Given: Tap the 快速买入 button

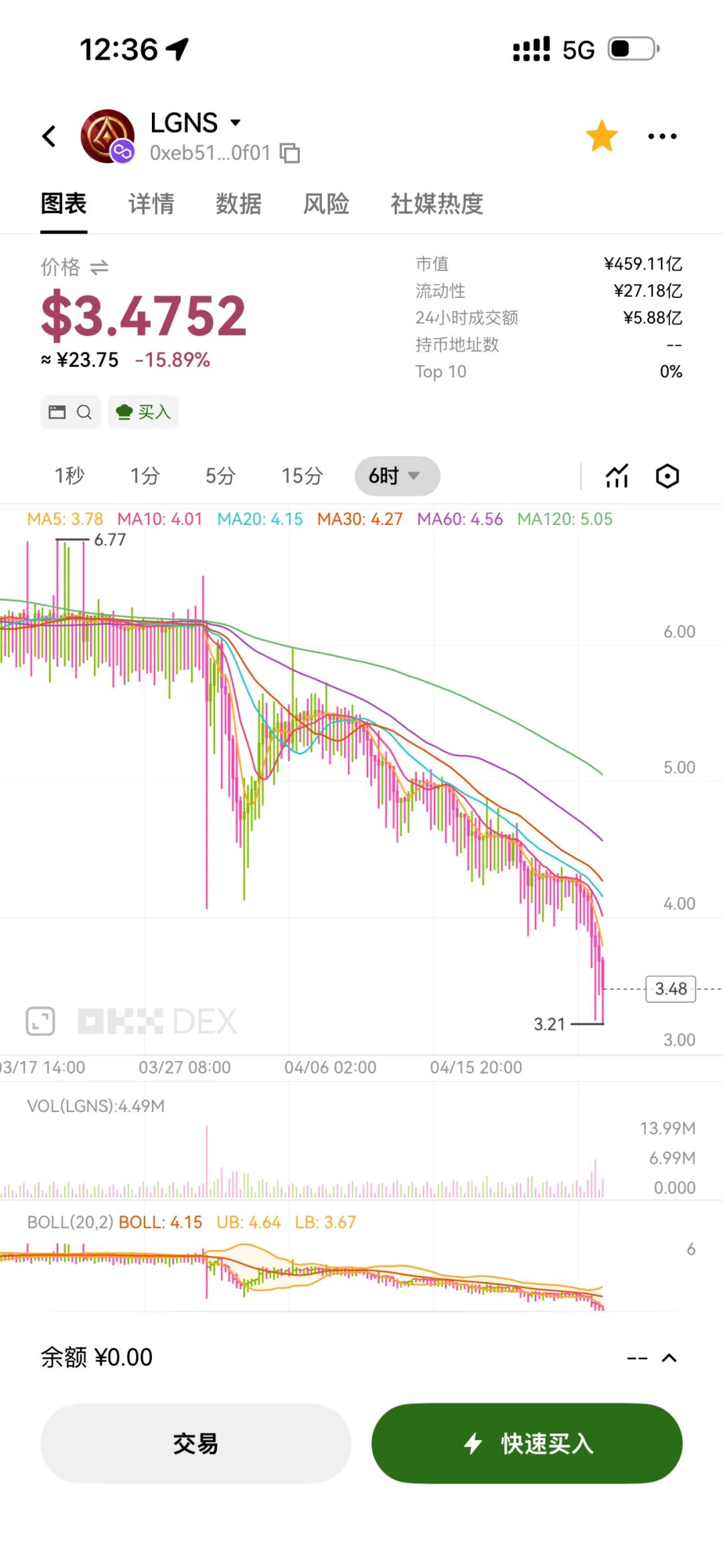Looking at the screenshot, I should coord(527,1443).
